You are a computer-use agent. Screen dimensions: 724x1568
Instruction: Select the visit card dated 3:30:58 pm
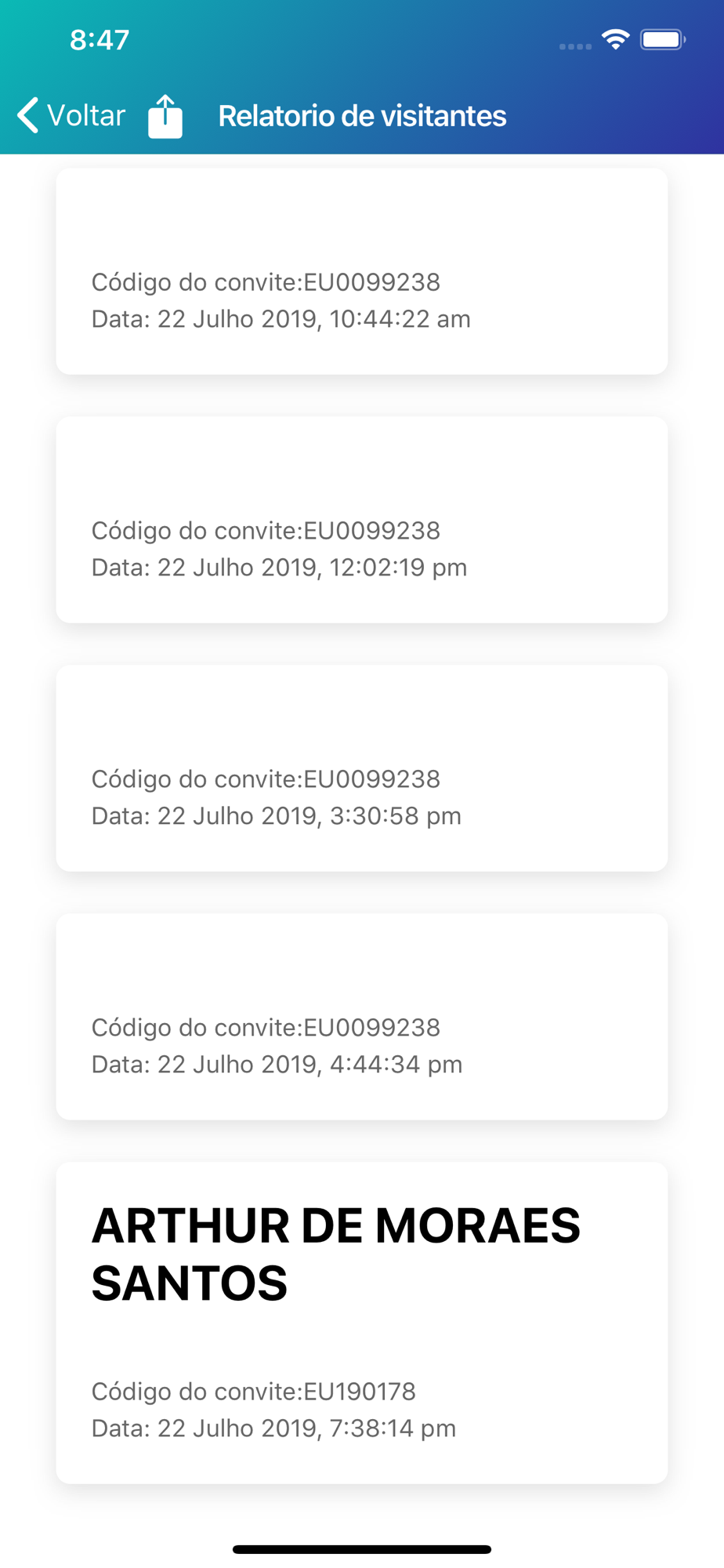(x=362, y=768)
